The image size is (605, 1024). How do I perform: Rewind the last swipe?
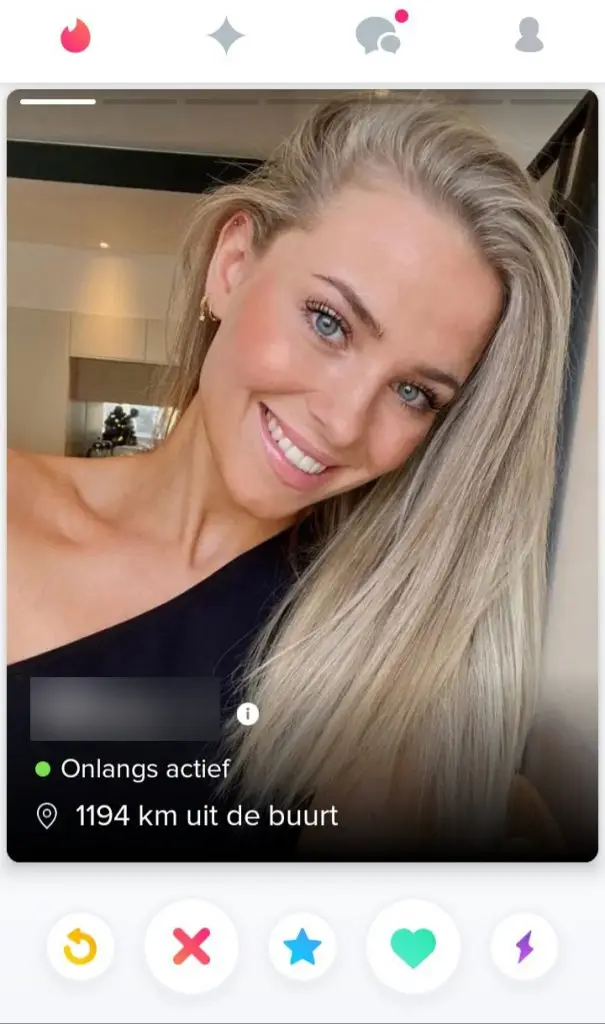click(80, 946)
